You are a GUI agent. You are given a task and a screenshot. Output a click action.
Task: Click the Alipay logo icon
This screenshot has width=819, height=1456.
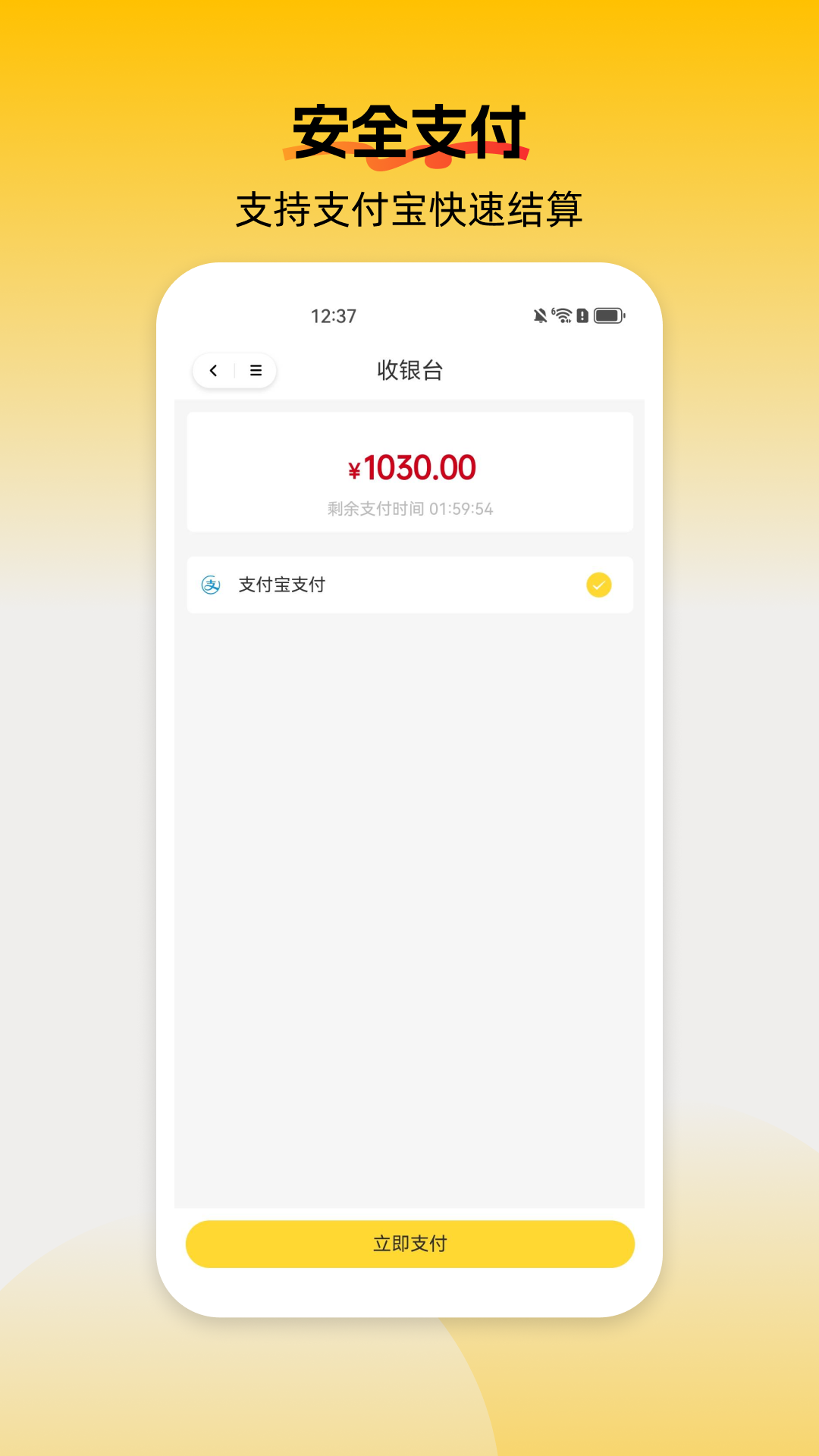[212, 585]
